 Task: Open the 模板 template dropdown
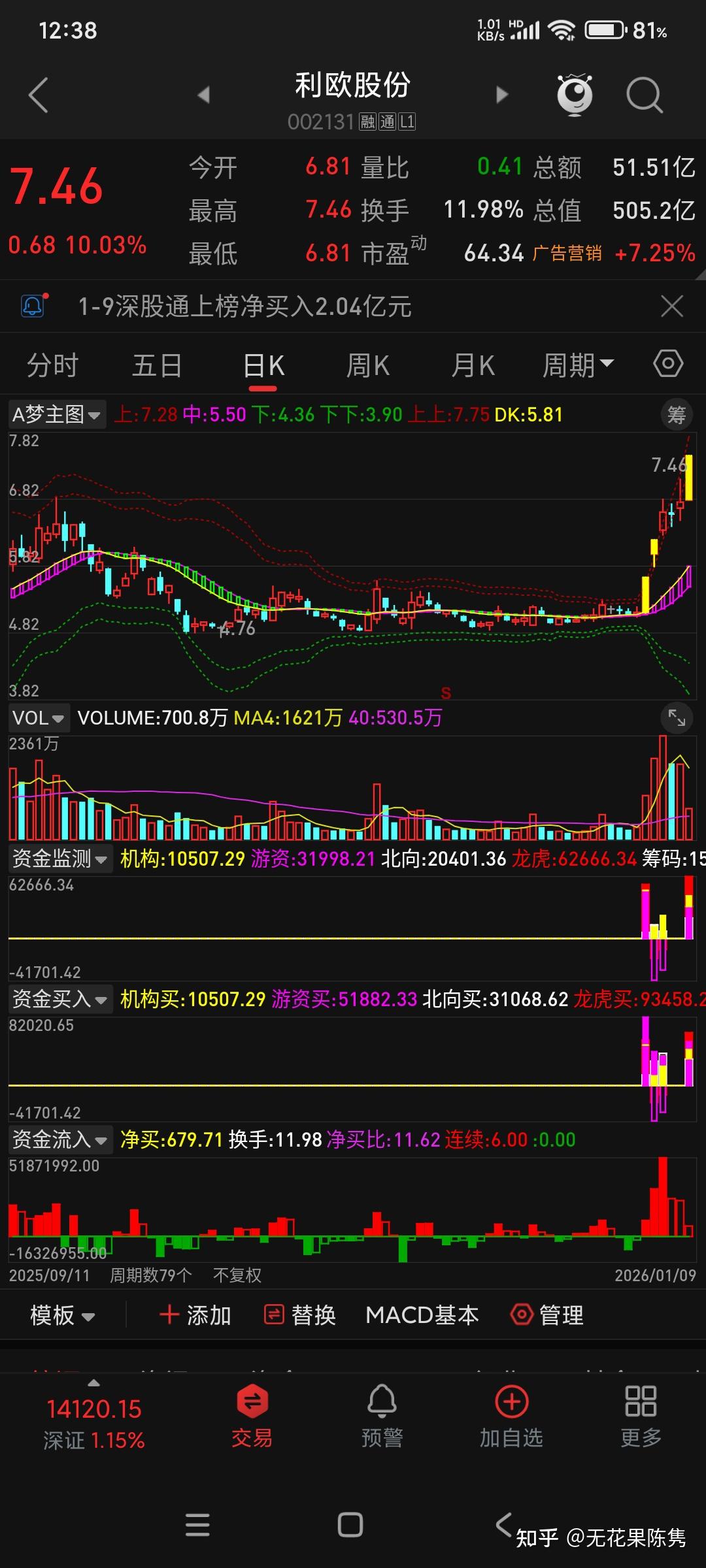pos(62,1315)
